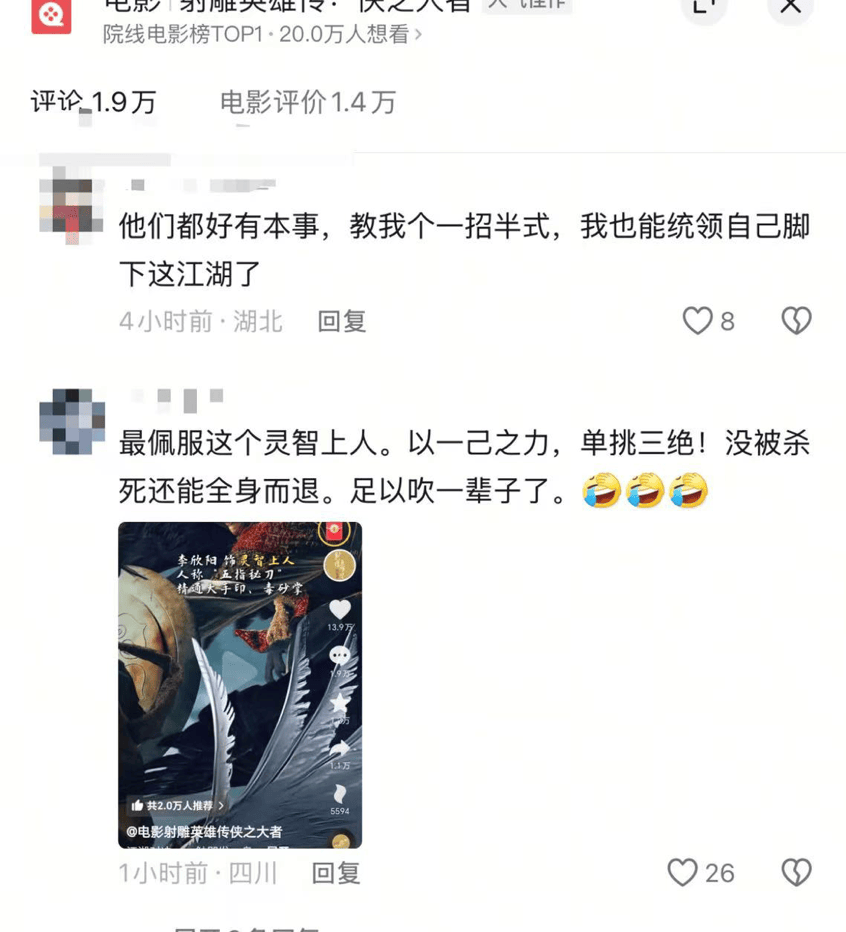Like the 湖北 comment with 8 likes
The width and height of the screenshot is (846, 932).
click(697, 321)
